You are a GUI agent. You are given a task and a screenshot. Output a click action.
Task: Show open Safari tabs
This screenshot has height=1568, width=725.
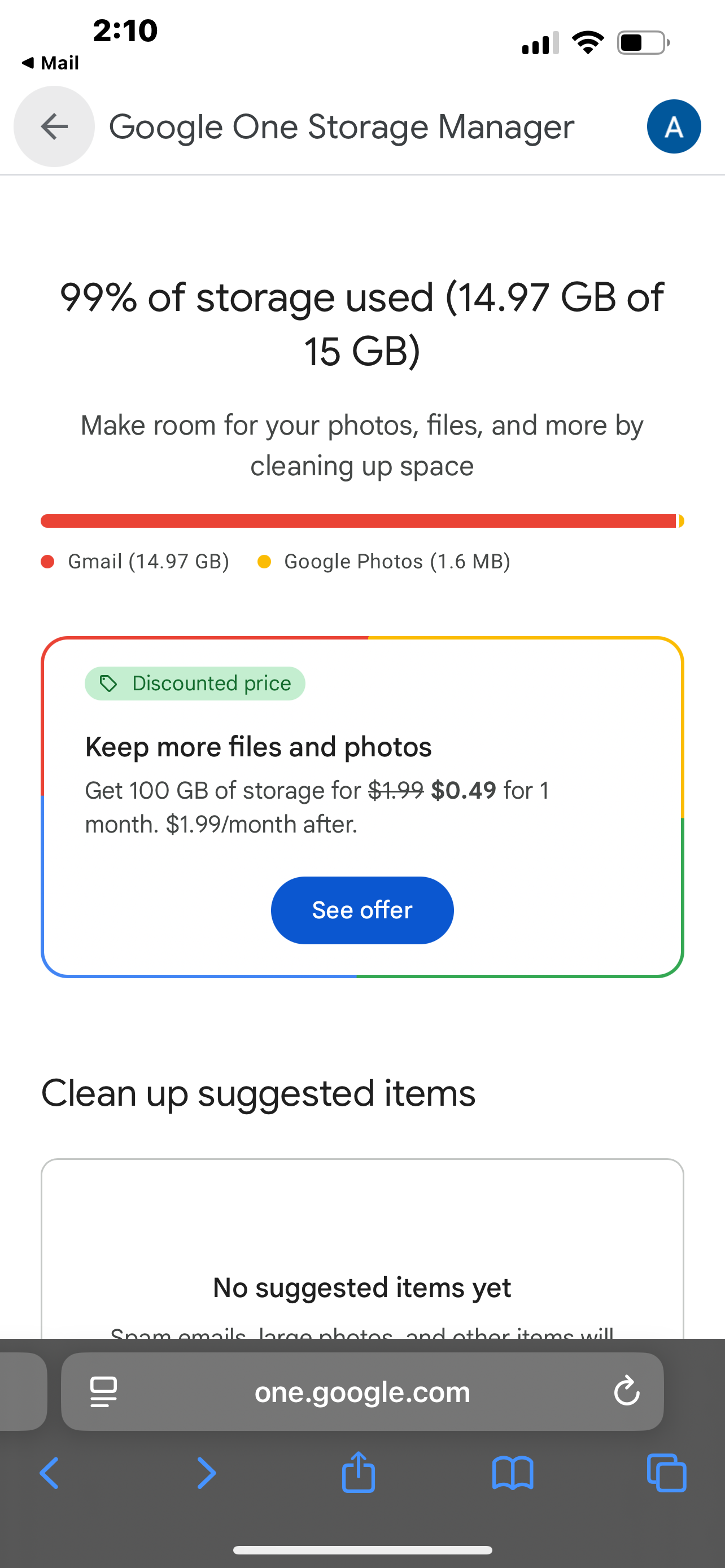[667, 1473]
